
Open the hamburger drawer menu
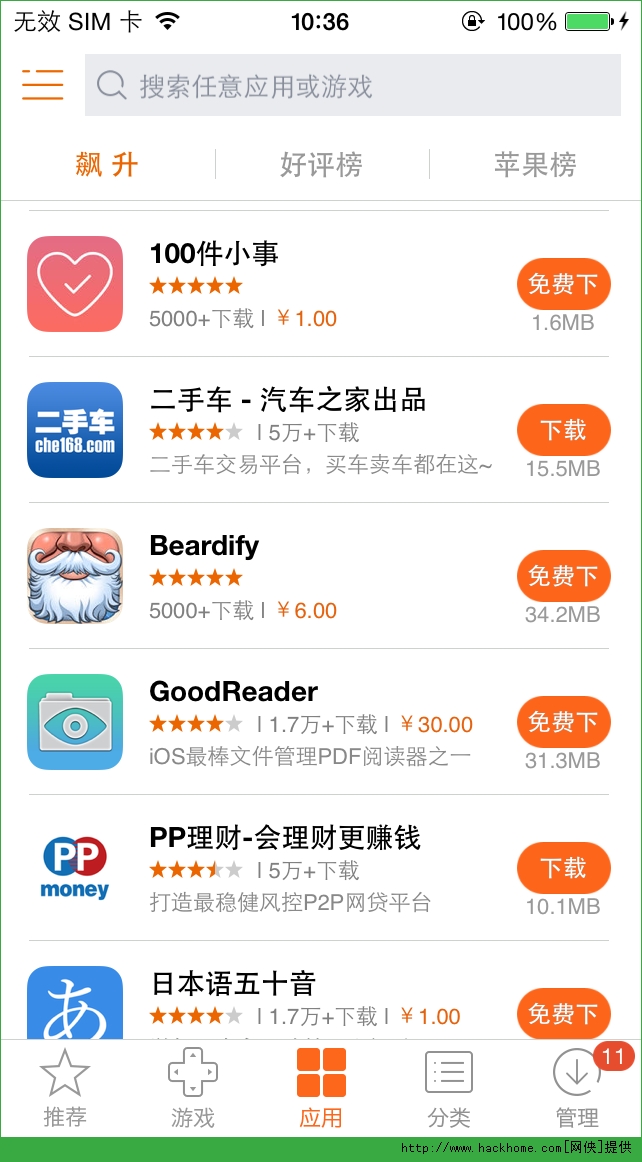pos(42,85)
